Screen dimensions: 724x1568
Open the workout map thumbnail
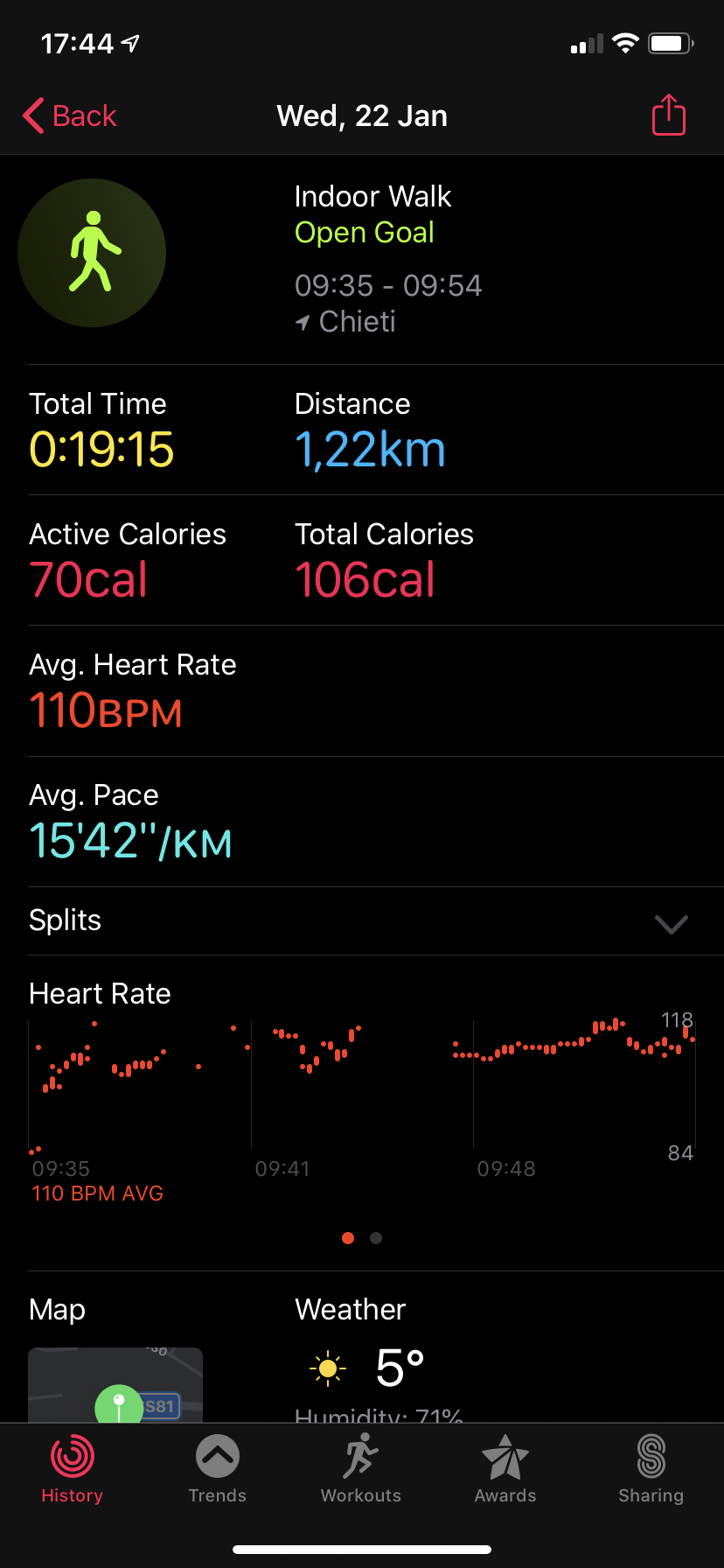(x=115, y=1384)
